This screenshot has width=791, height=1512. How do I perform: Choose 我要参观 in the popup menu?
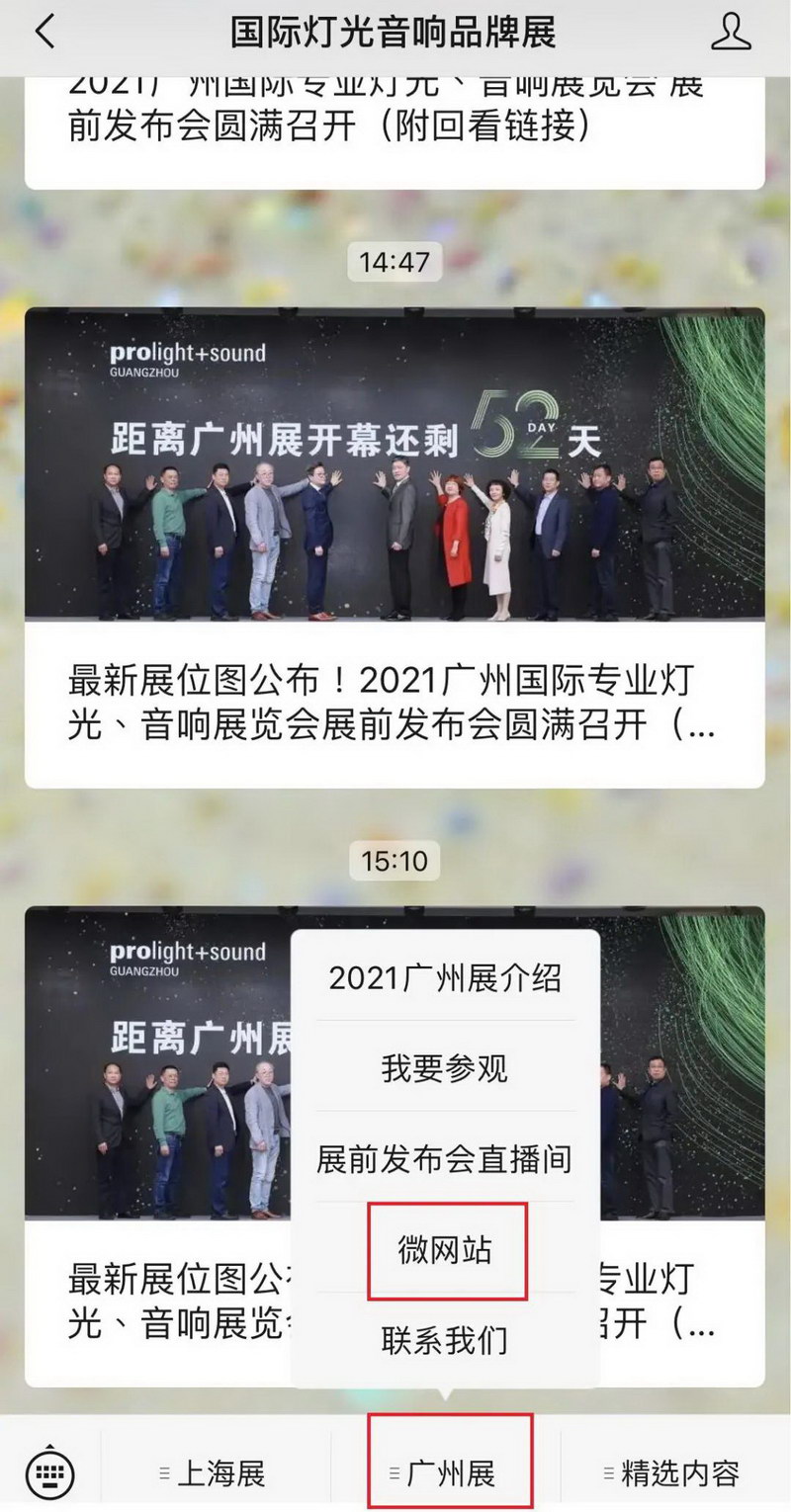tap(445, 1068)
